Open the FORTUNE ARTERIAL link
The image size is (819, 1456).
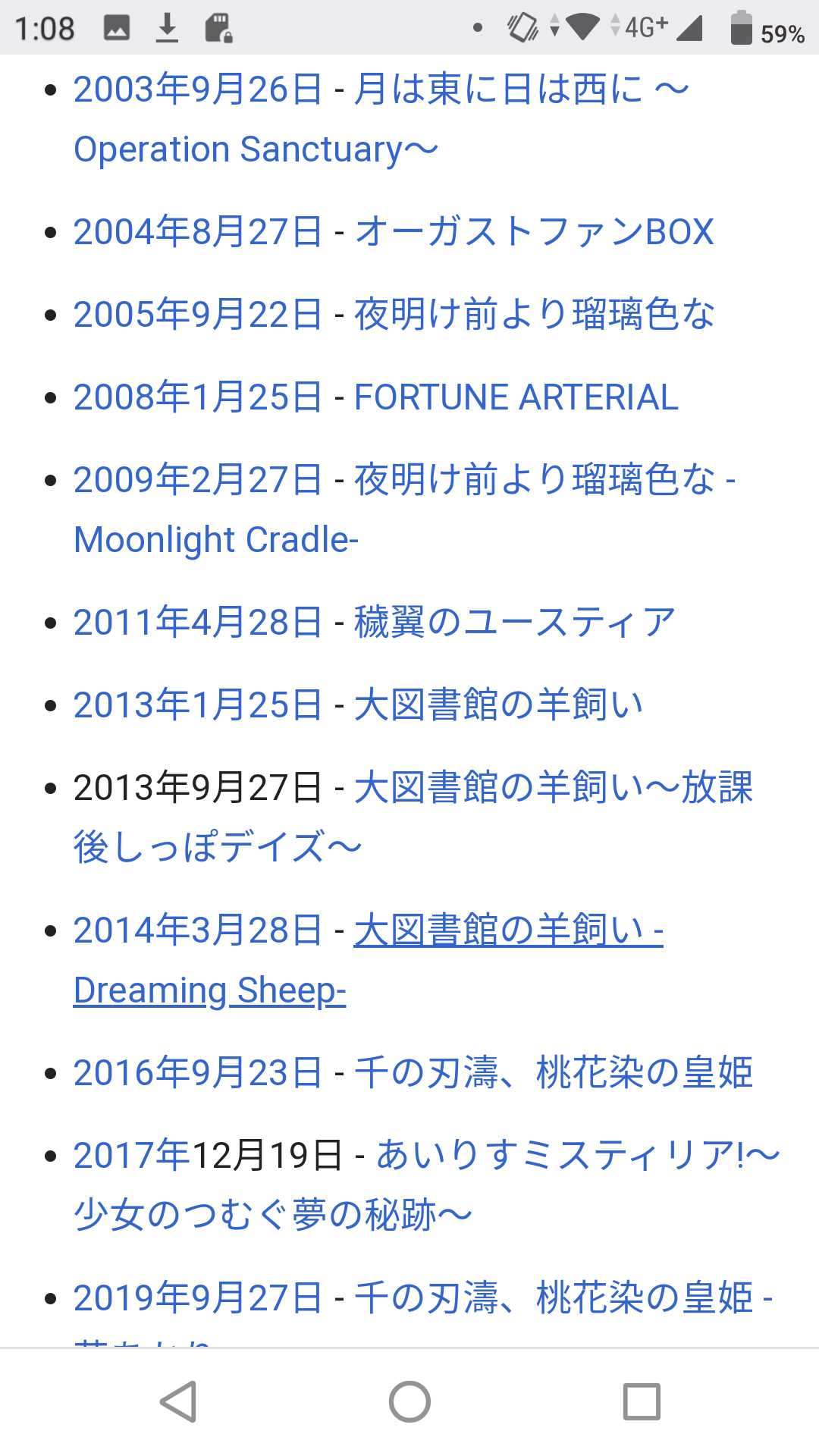[516, 397]
